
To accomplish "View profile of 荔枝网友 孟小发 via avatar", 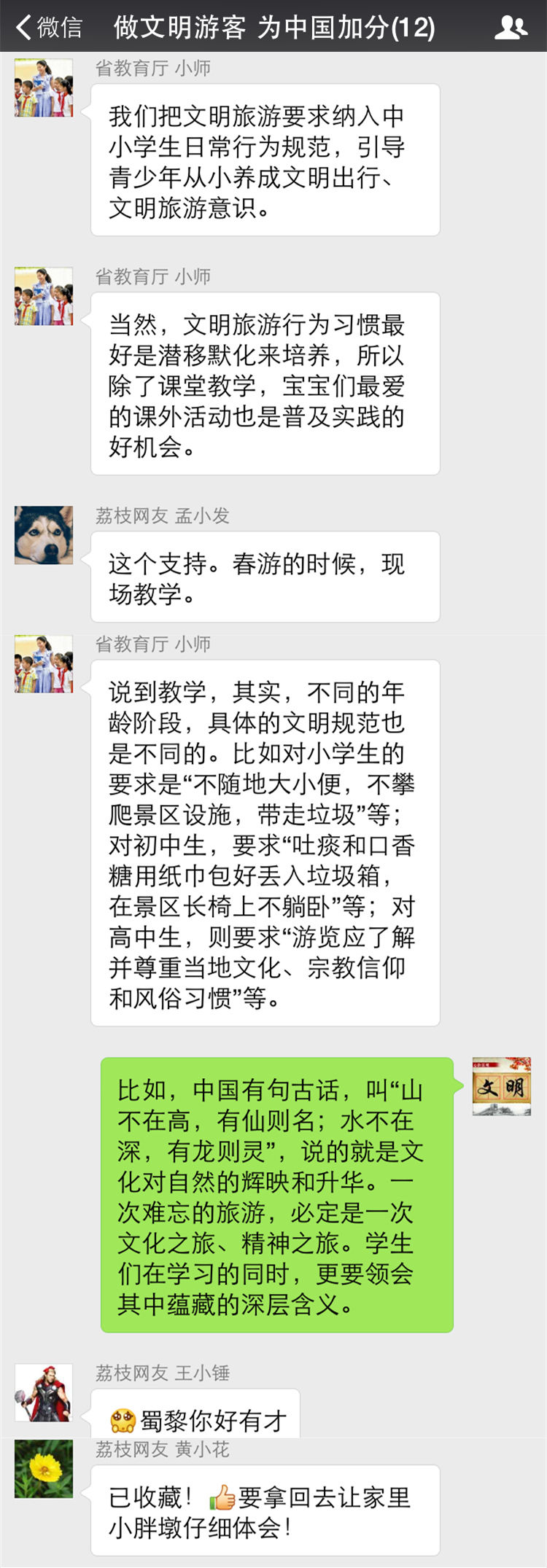I will coord(44,535).
